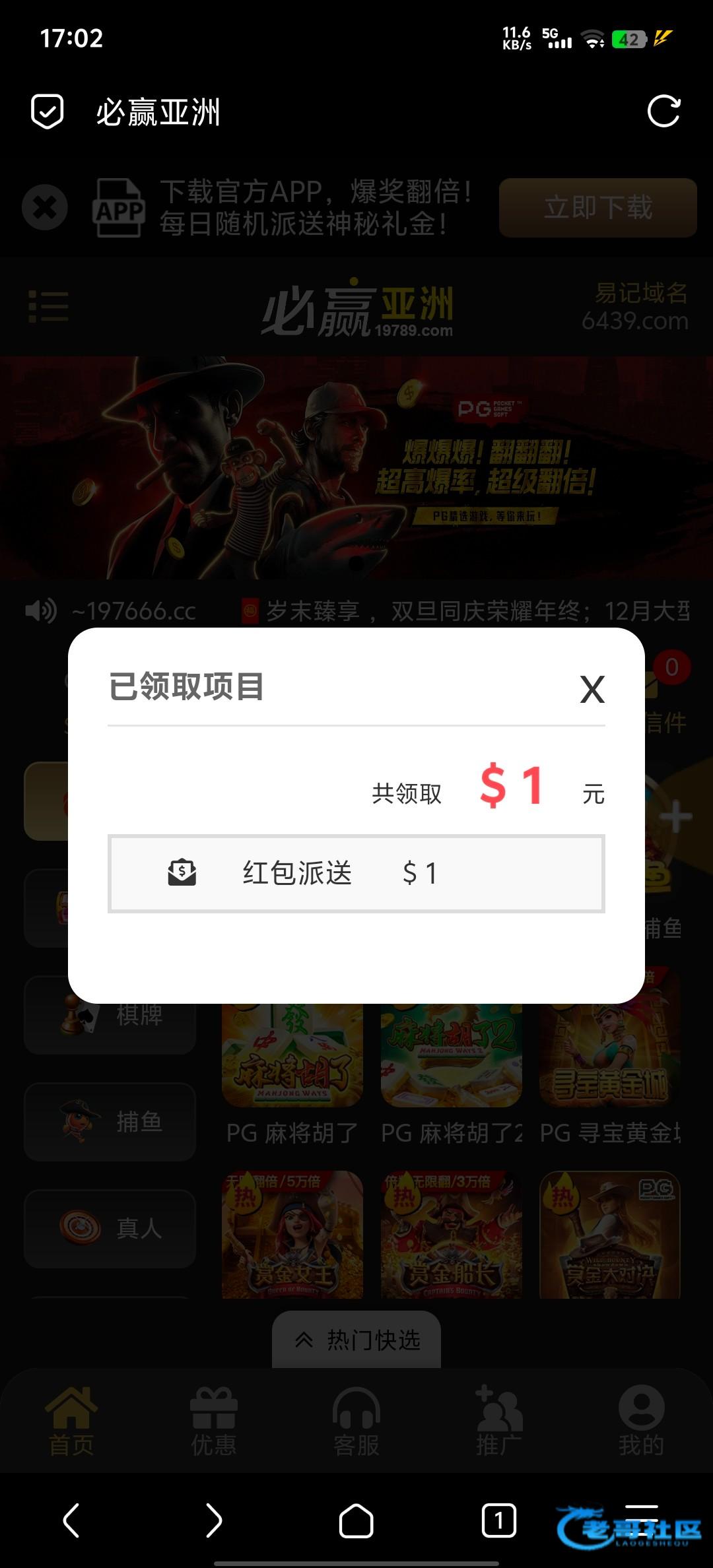Open the site security shield icon

coord(48,111)
